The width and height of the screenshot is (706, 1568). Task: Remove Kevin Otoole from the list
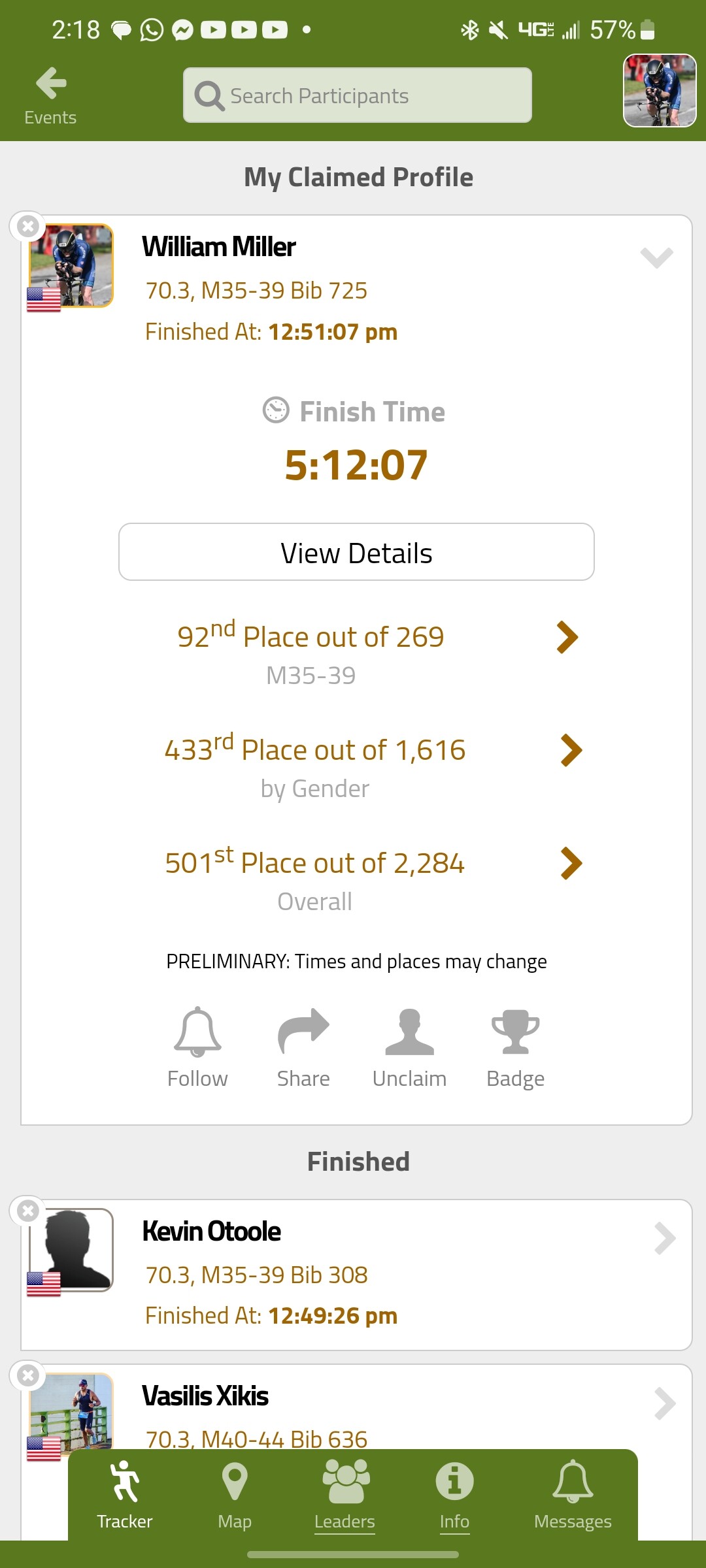(28, 1211)
